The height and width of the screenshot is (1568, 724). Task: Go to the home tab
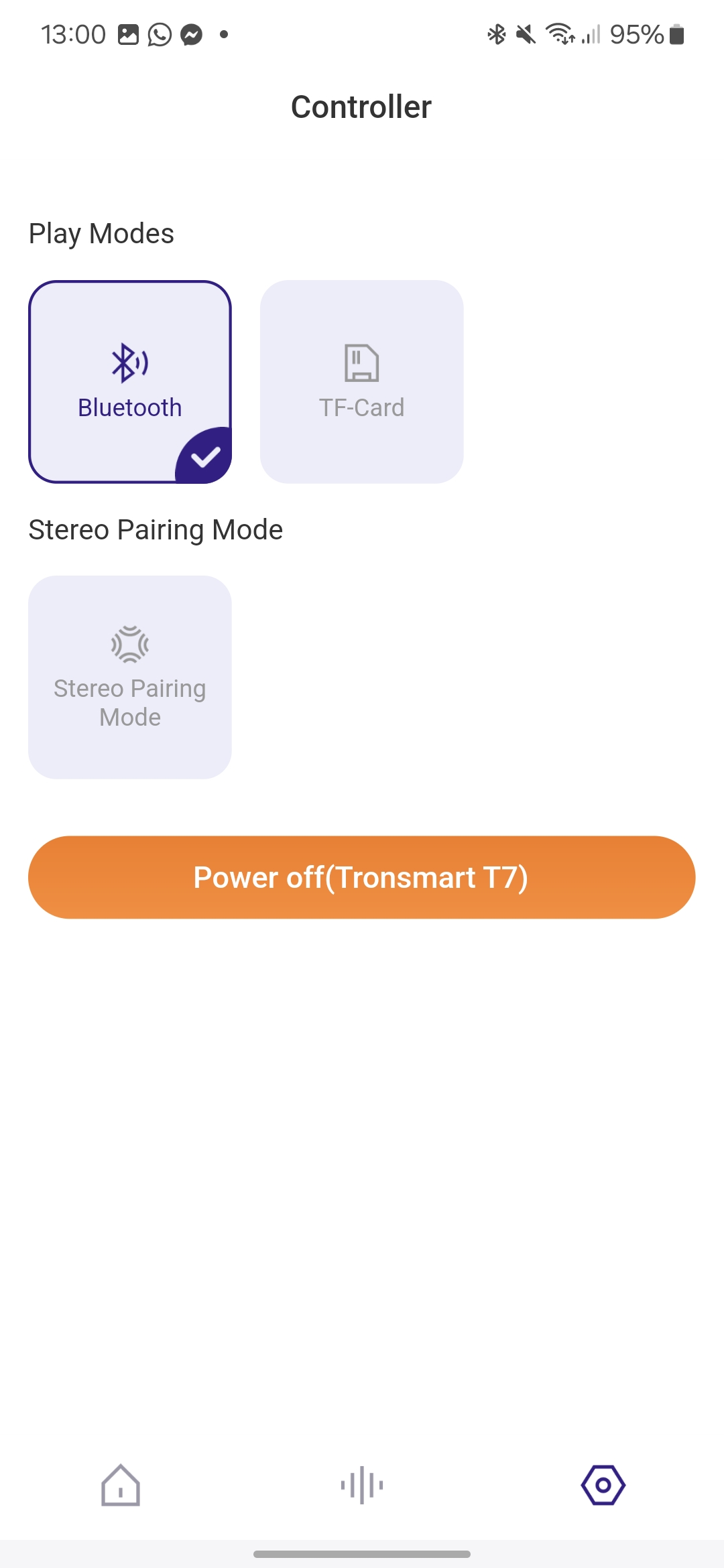tap(121, 1486)
